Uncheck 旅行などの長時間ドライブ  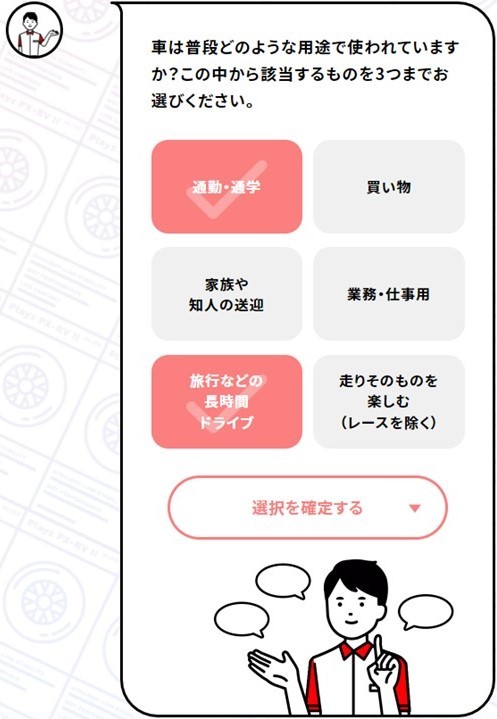tap(226, 401)
